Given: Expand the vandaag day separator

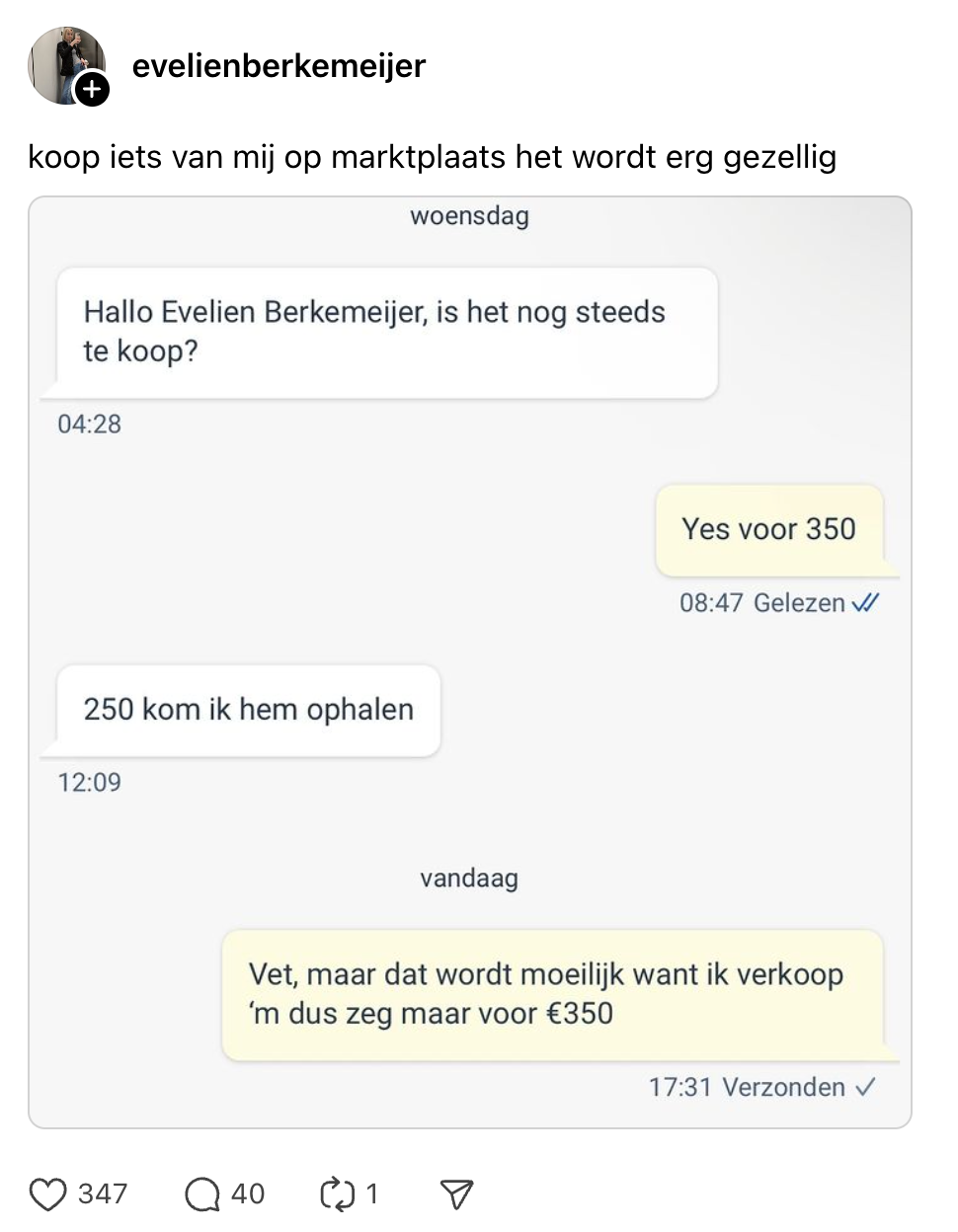Looking at the screenshot, I should click(x=468, y=879).
